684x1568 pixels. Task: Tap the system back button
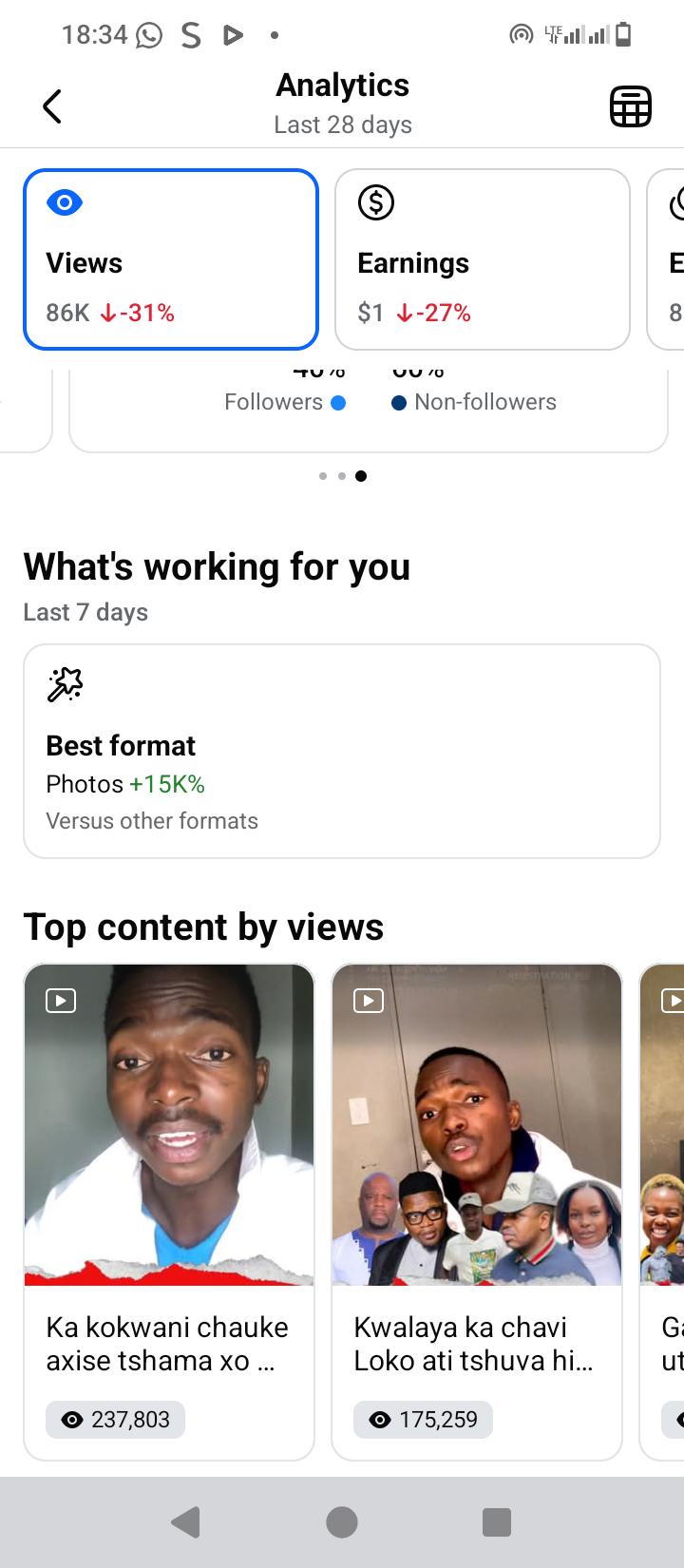[186, 1522]
